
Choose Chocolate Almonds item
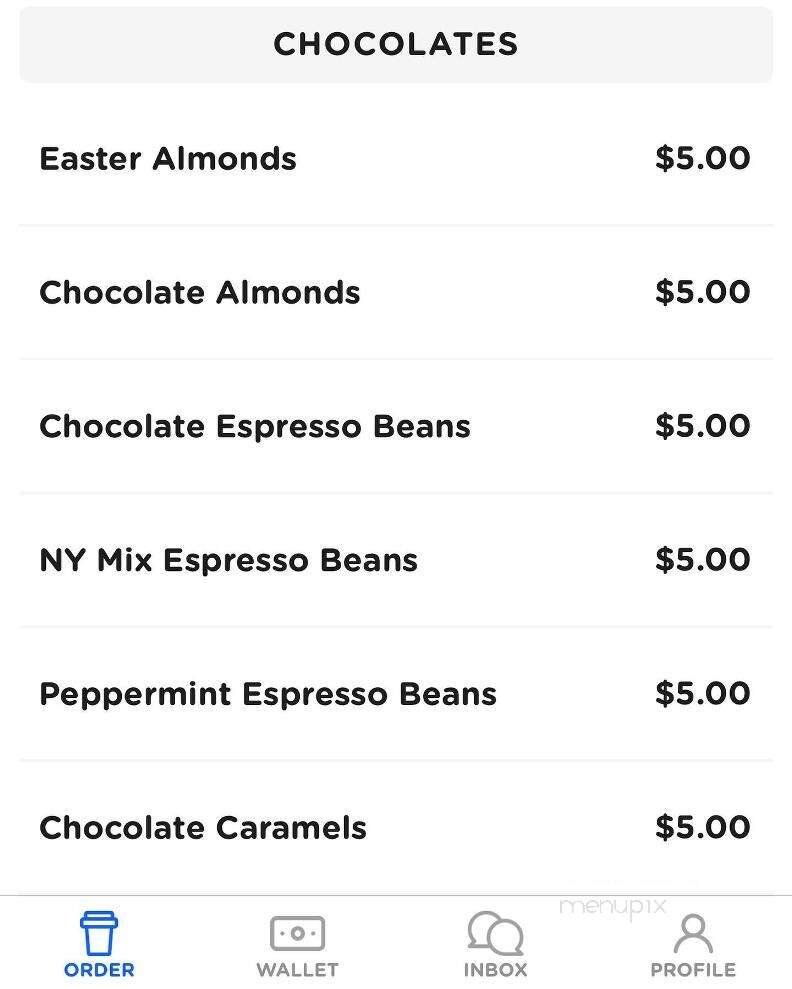199,292
